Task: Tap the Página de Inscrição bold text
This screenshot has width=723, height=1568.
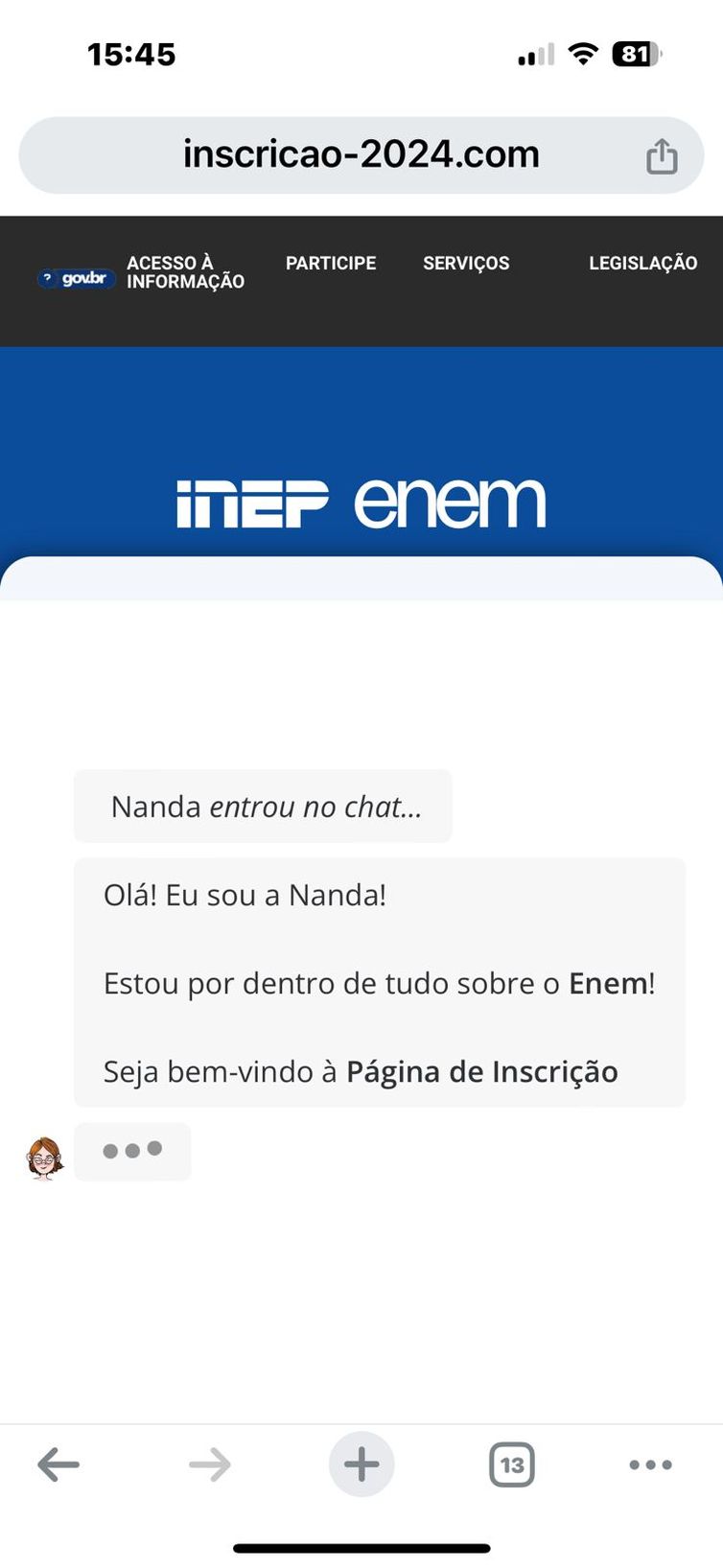Action: pos(483,1071)
